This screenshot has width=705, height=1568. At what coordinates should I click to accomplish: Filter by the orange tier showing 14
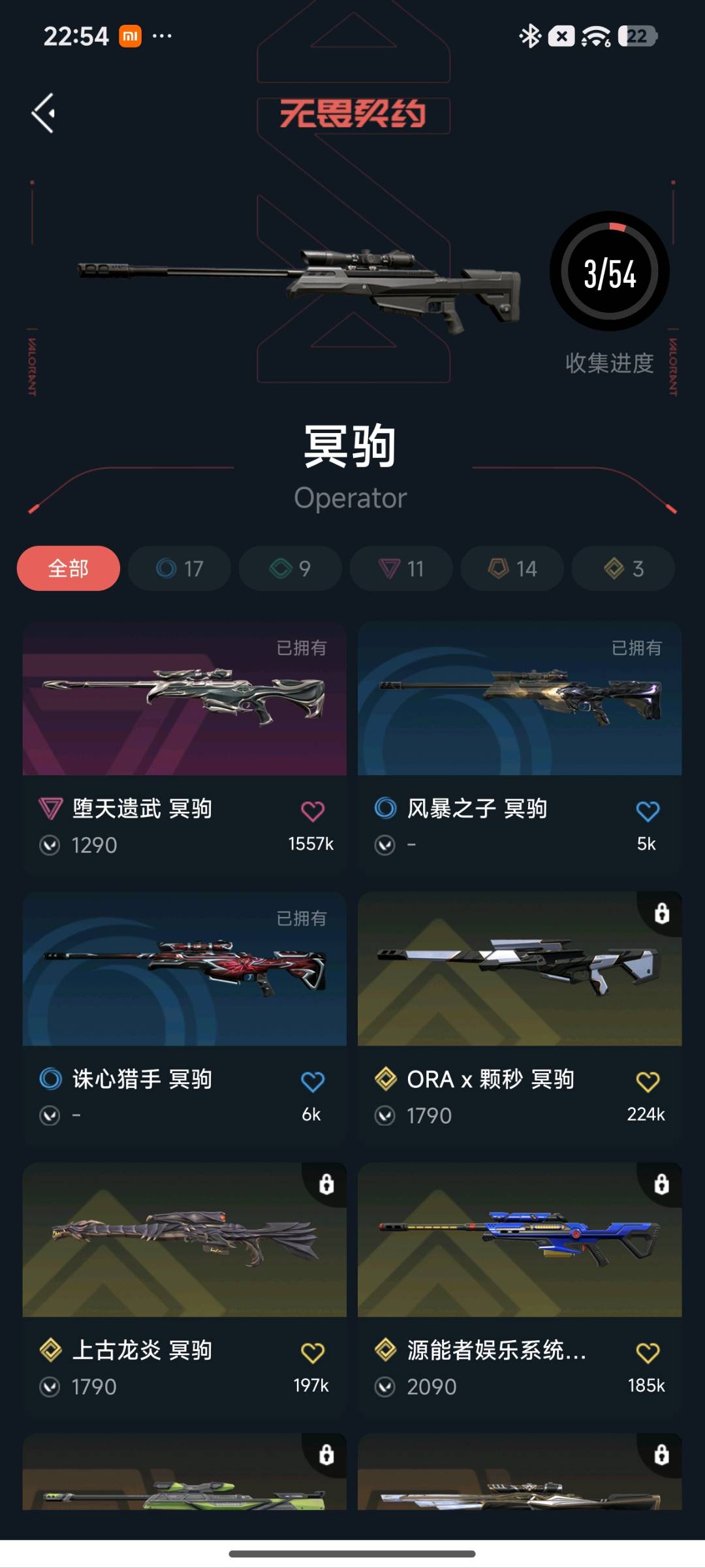tap(512, 568)
